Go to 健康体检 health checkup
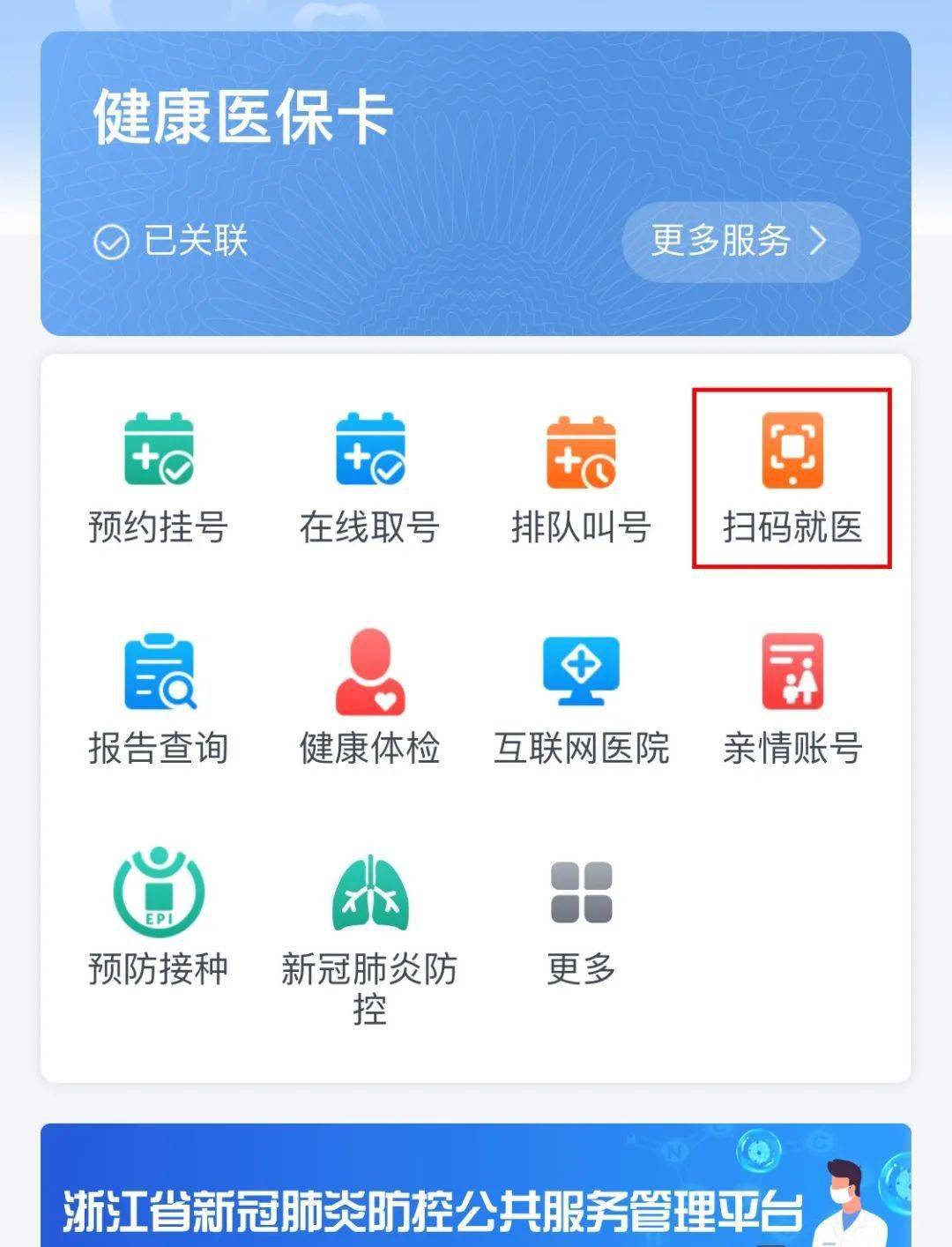This screenshot has height=1247, width=952. 369,698
